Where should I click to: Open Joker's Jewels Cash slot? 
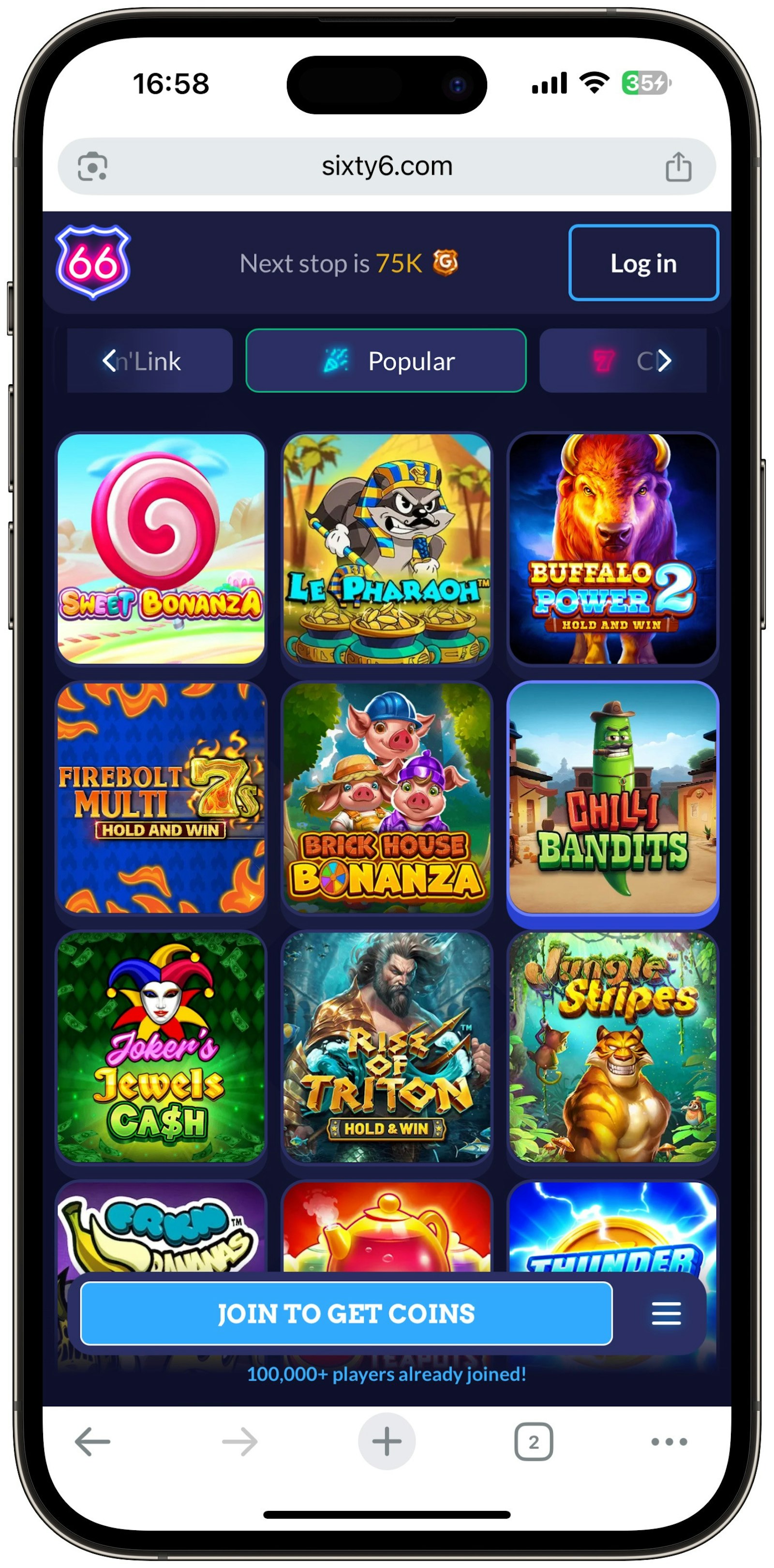[x=161, y=1047]
